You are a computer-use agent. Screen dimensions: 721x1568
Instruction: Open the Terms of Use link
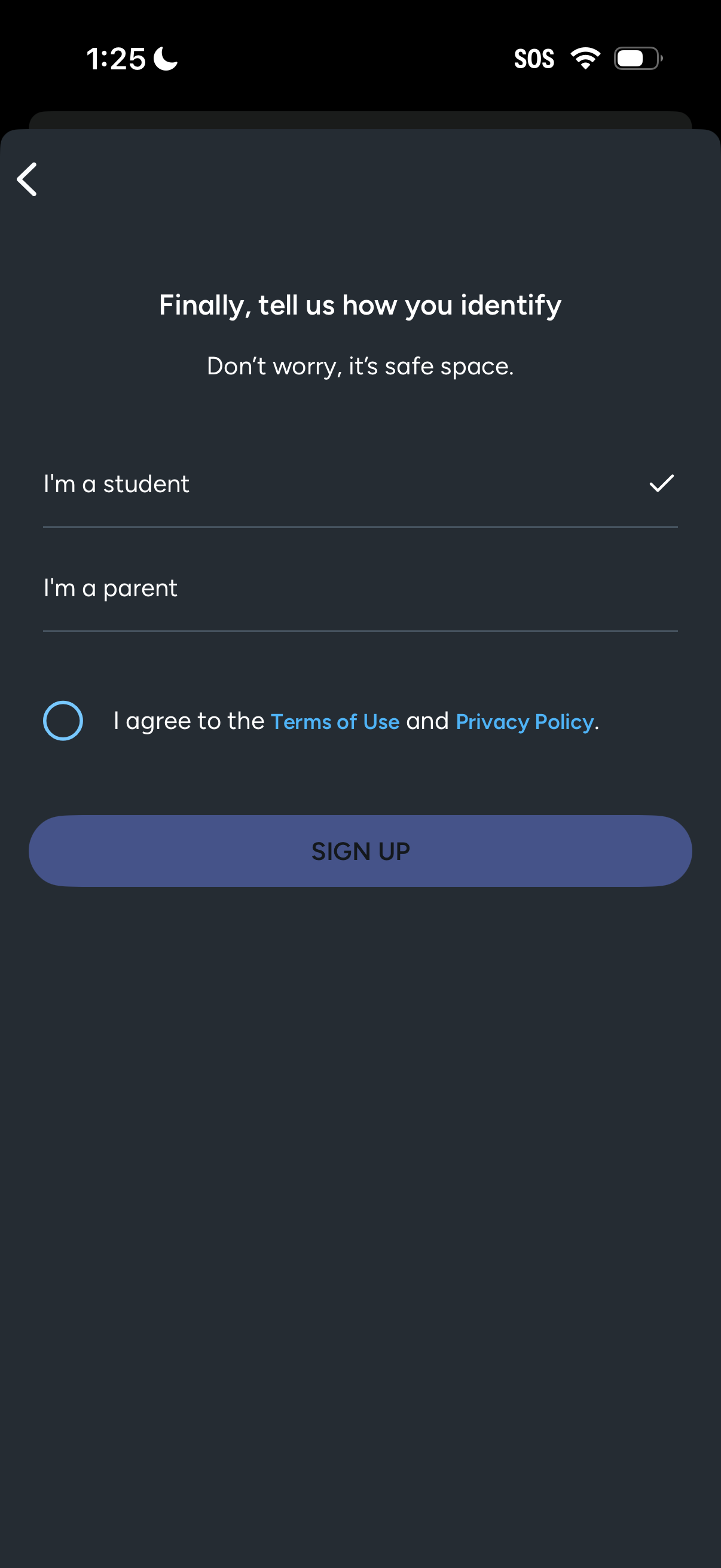pos(335,721)
